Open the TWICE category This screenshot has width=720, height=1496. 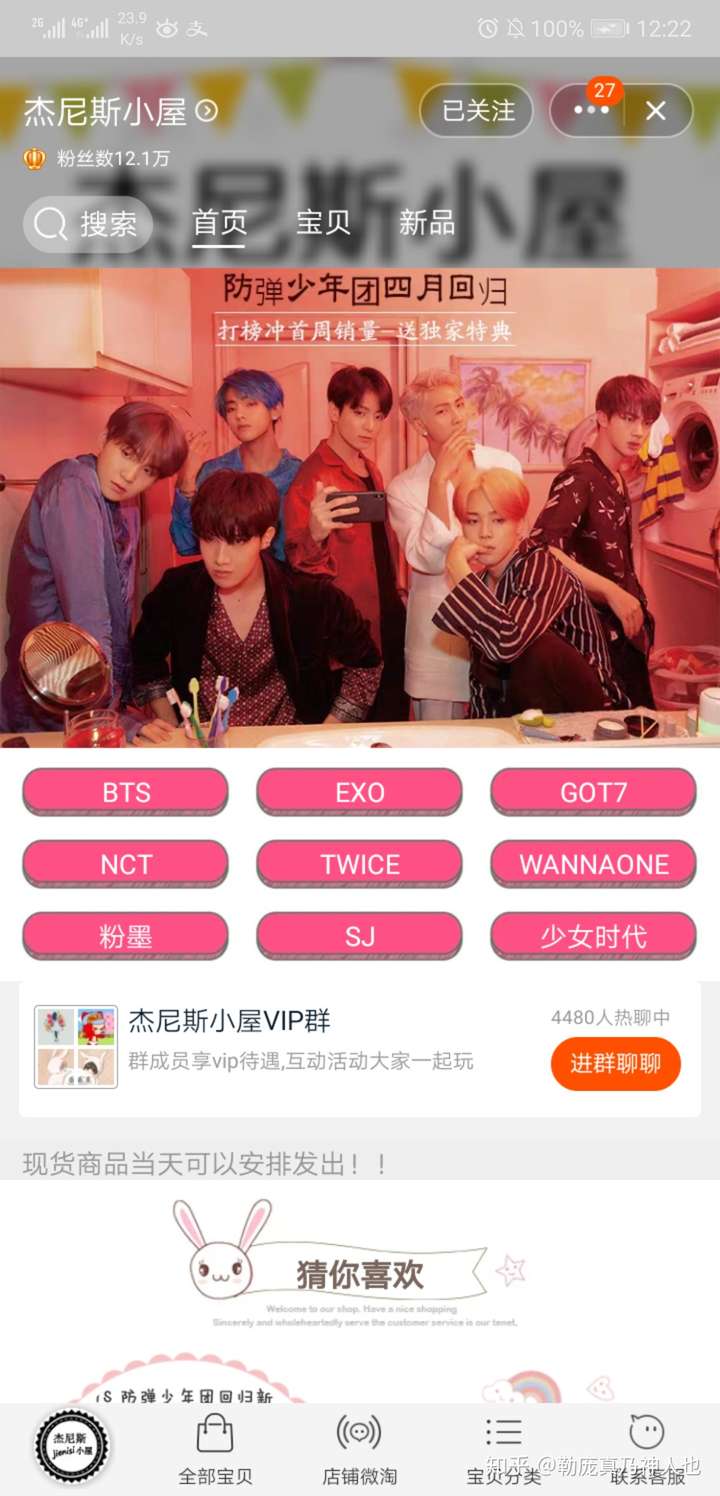360,865
